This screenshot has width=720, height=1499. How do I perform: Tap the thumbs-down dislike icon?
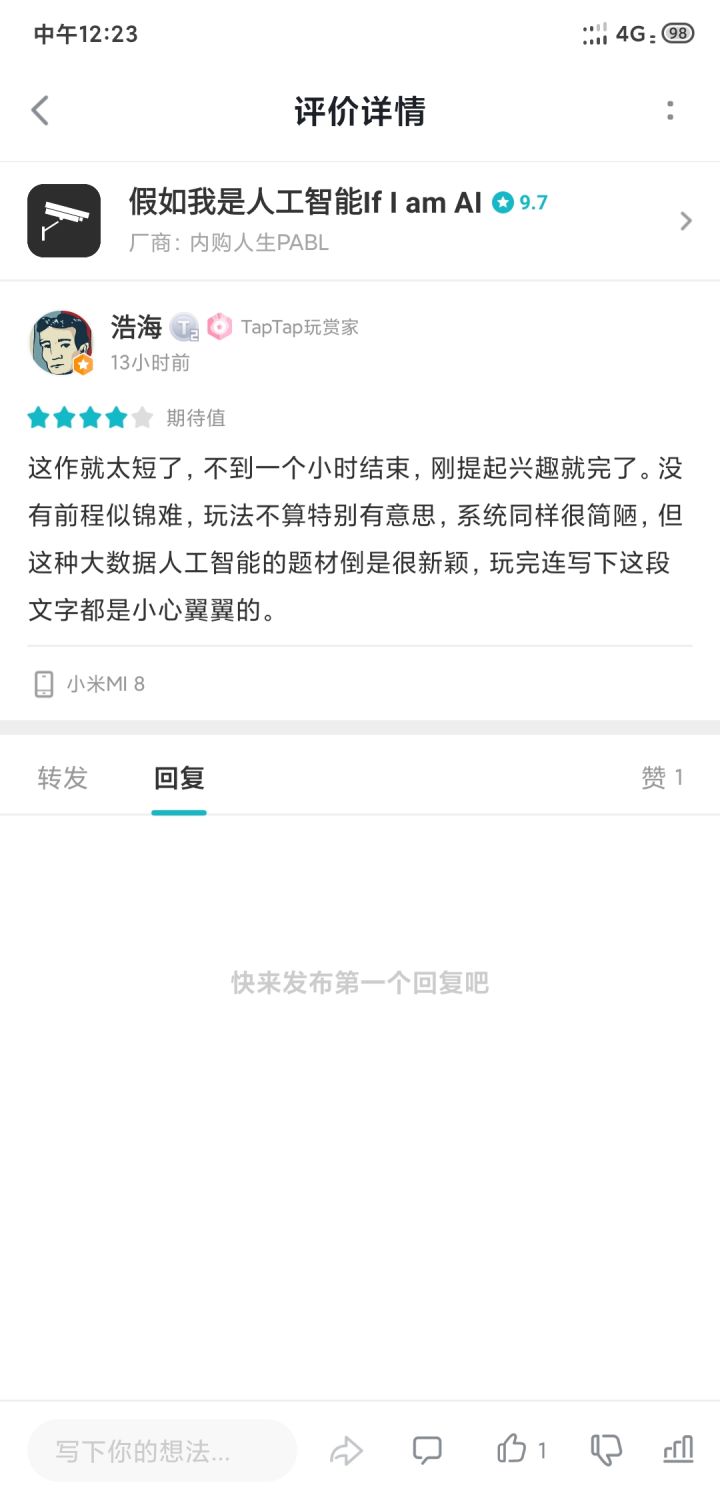tap(604, 1448)
